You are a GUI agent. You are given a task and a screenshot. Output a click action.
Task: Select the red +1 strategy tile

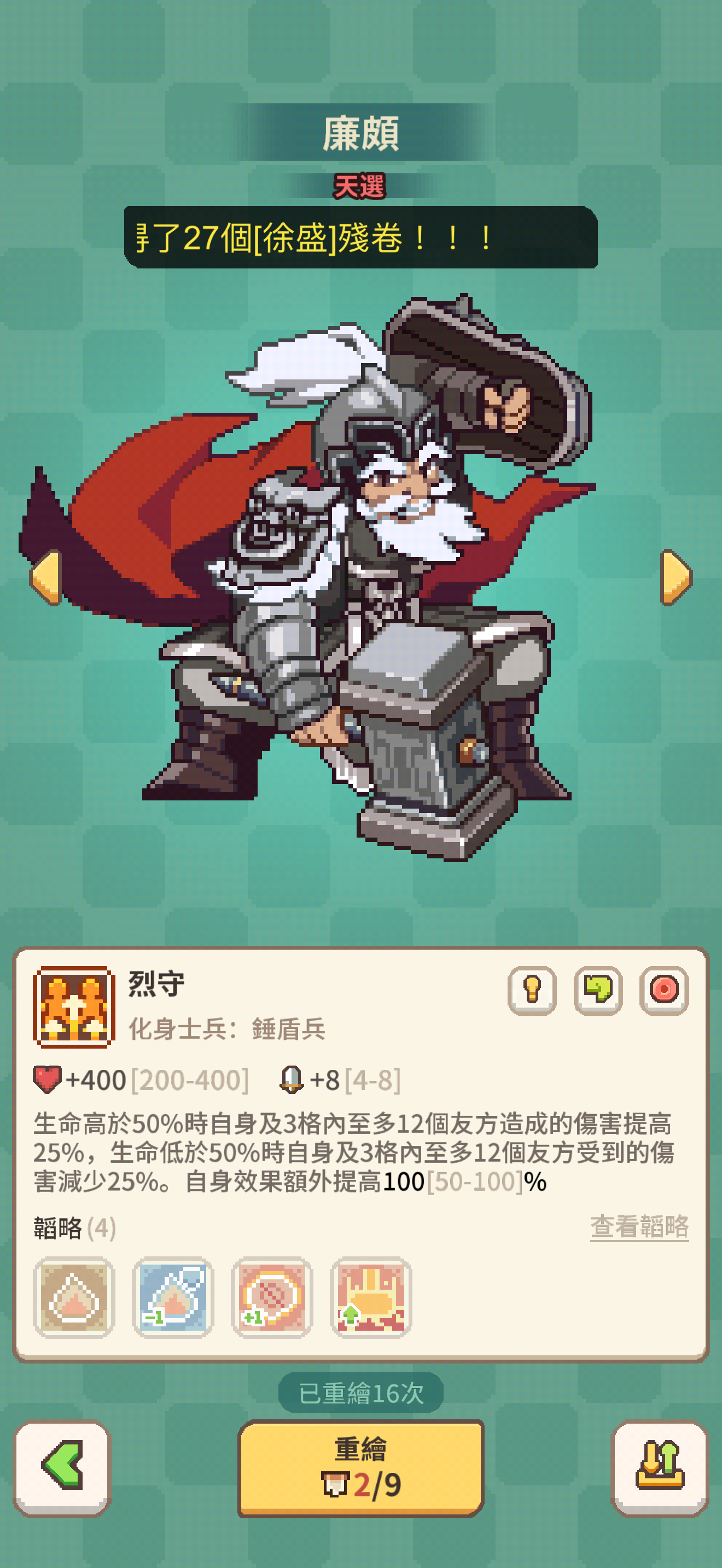(x=272, y=1296)
